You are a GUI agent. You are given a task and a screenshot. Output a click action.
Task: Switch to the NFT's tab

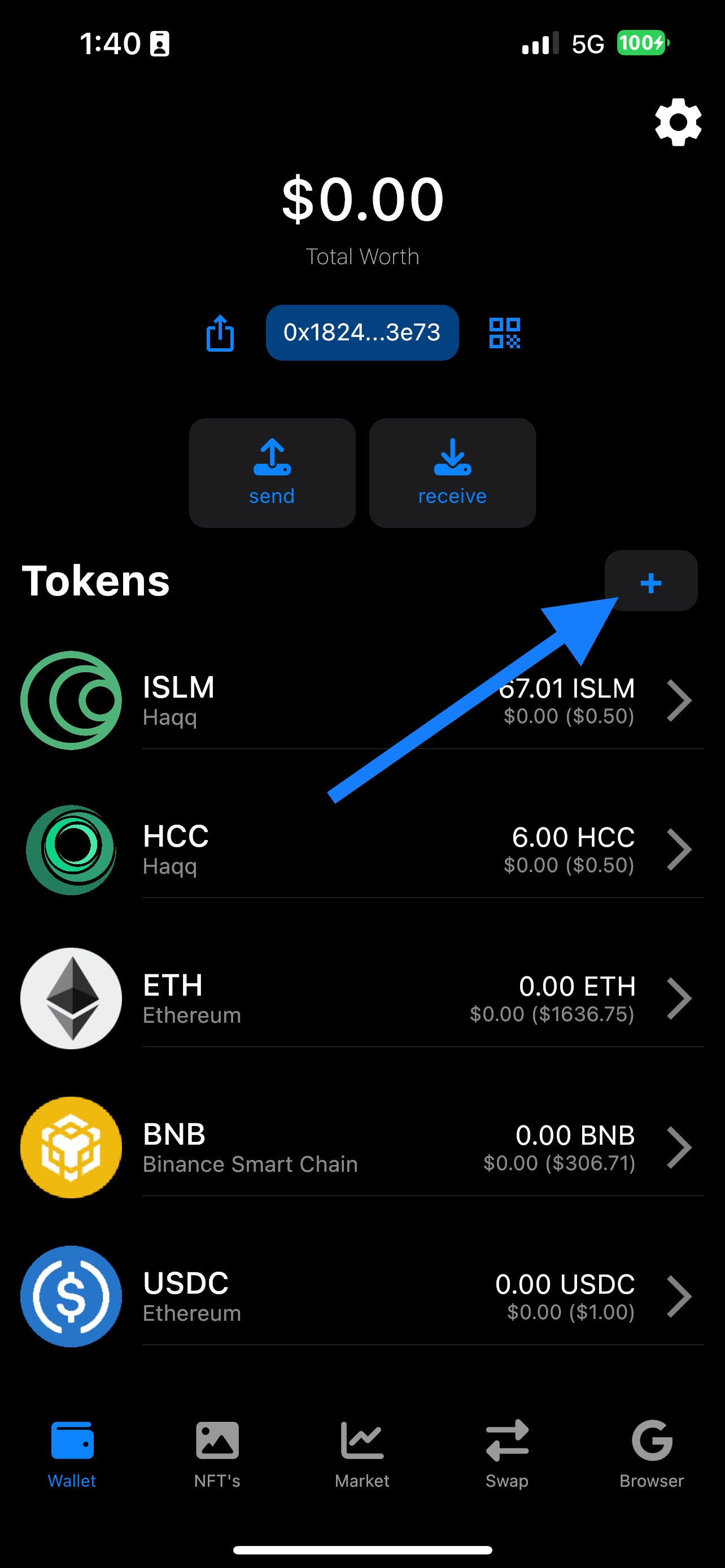tap(217, 1453)
